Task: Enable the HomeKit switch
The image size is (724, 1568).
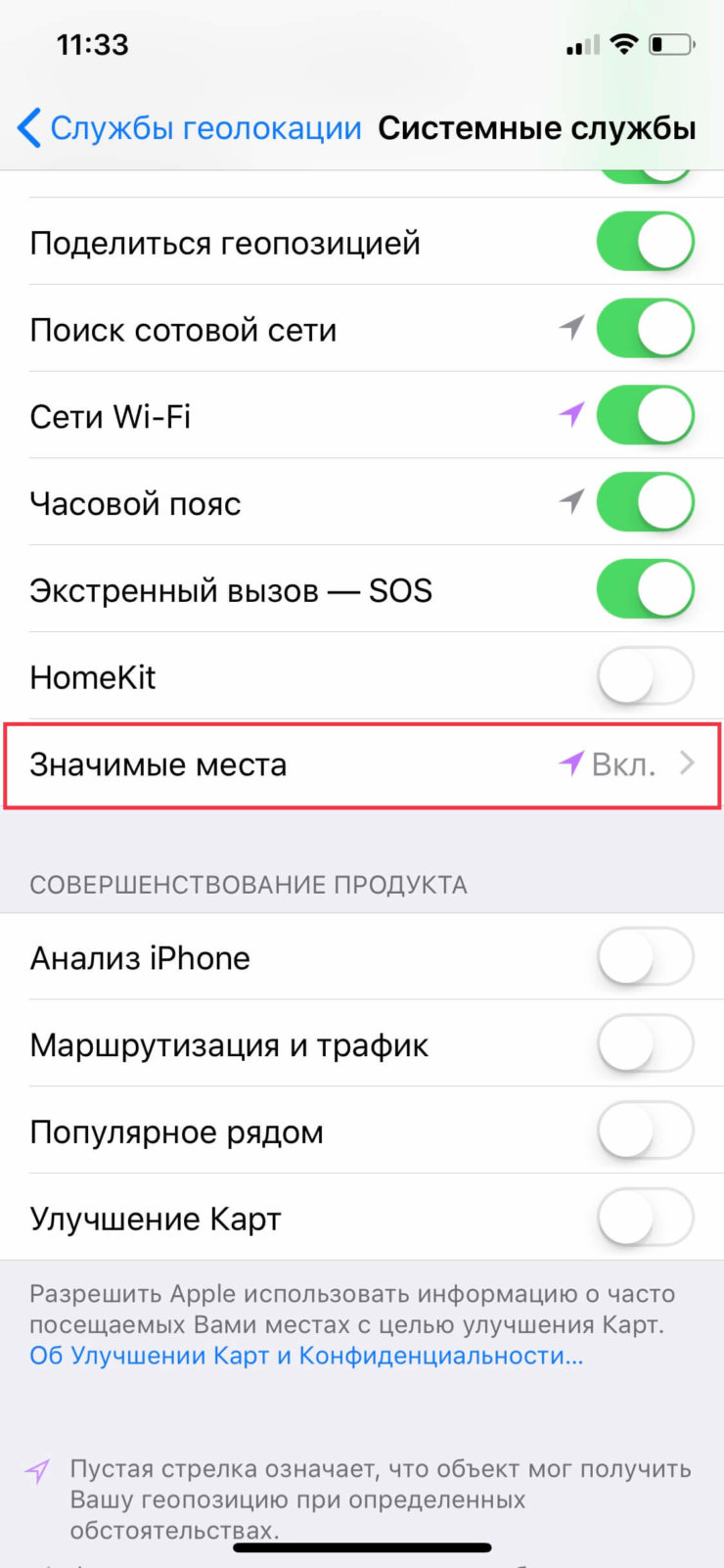Action: [x=646, y=676]
